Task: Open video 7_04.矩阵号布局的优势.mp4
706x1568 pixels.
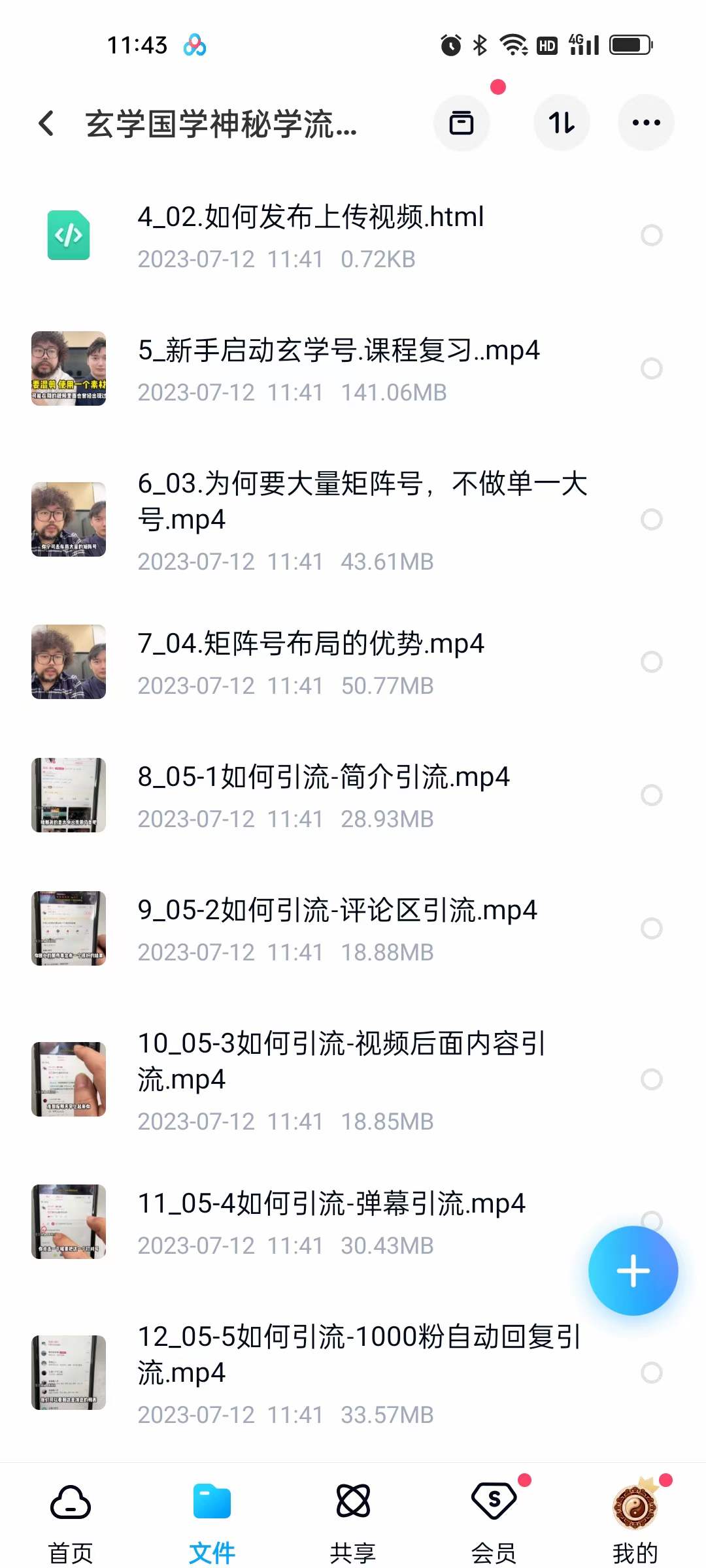Action: (x=311, y=645)
